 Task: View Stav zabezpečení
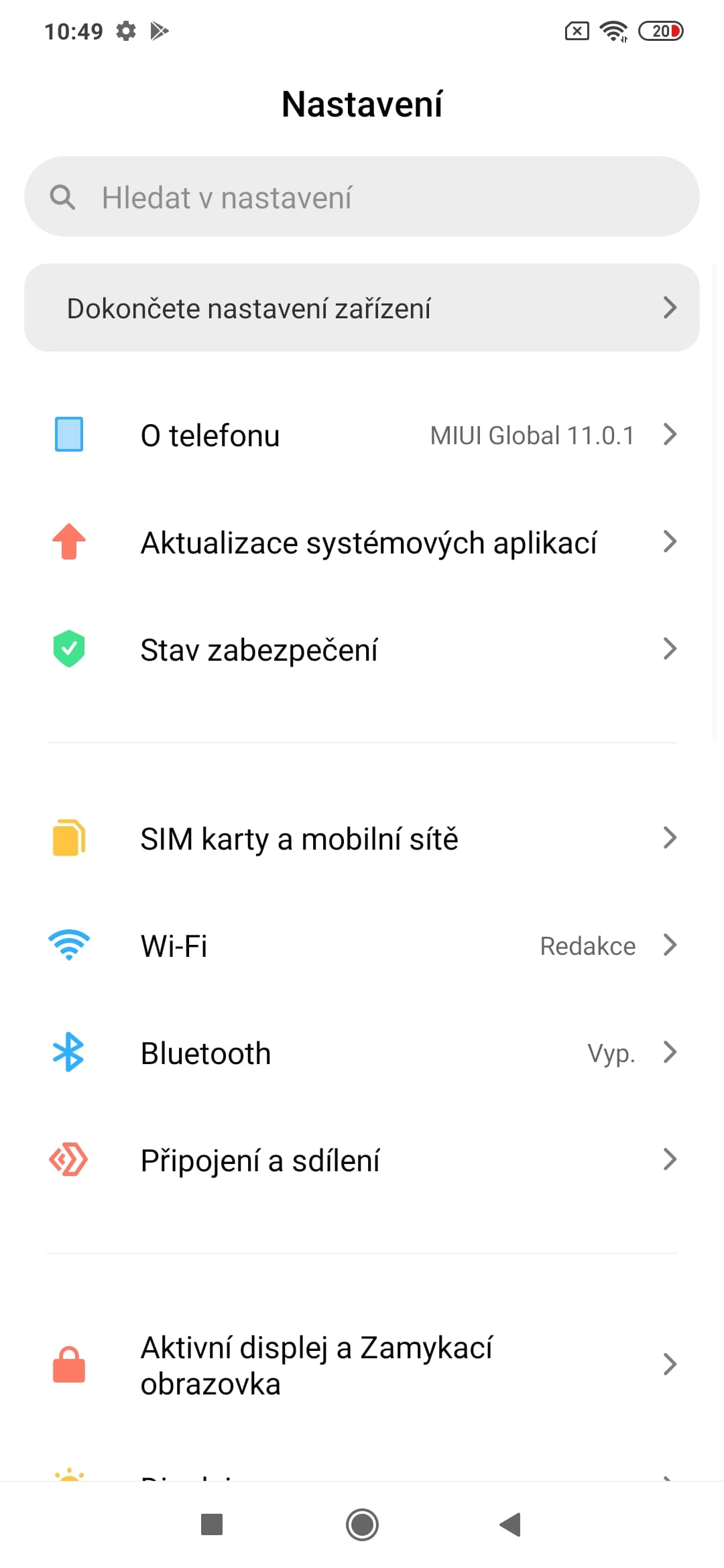[362, 650]
